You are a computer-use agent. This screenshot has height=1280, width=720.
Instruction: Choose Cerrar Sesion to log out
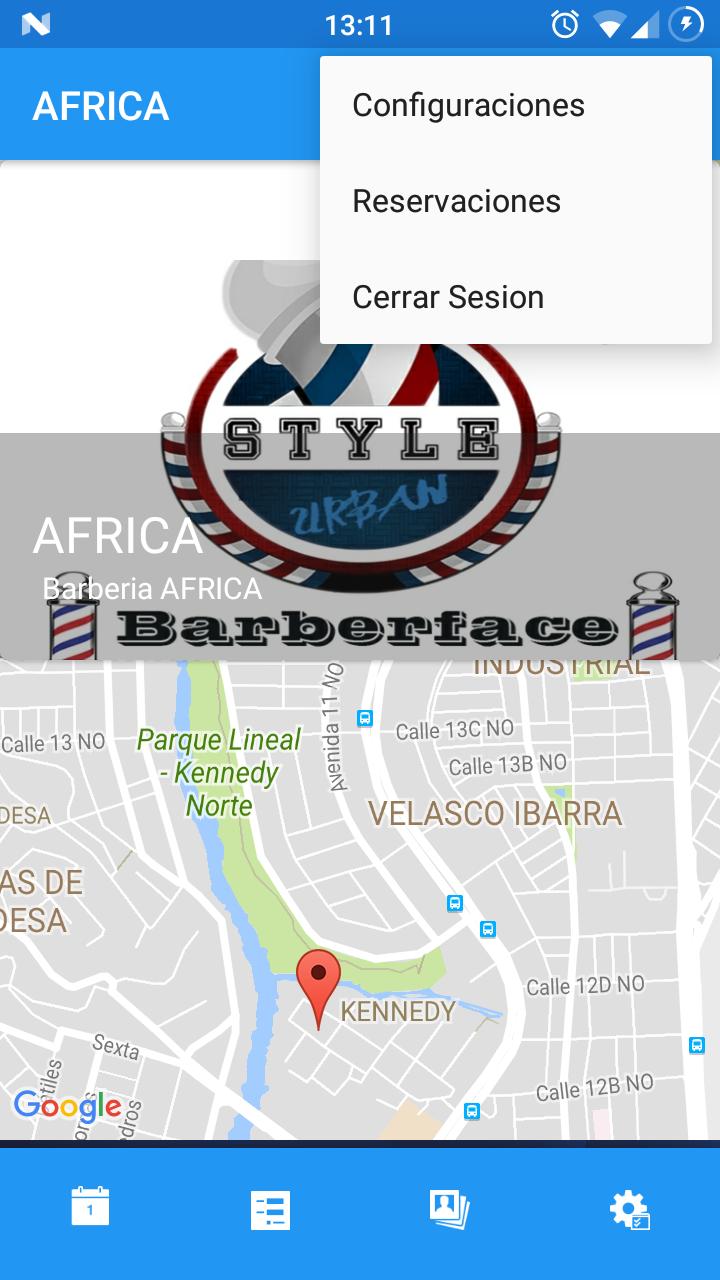pyautogui.click(x=448, y=297)
